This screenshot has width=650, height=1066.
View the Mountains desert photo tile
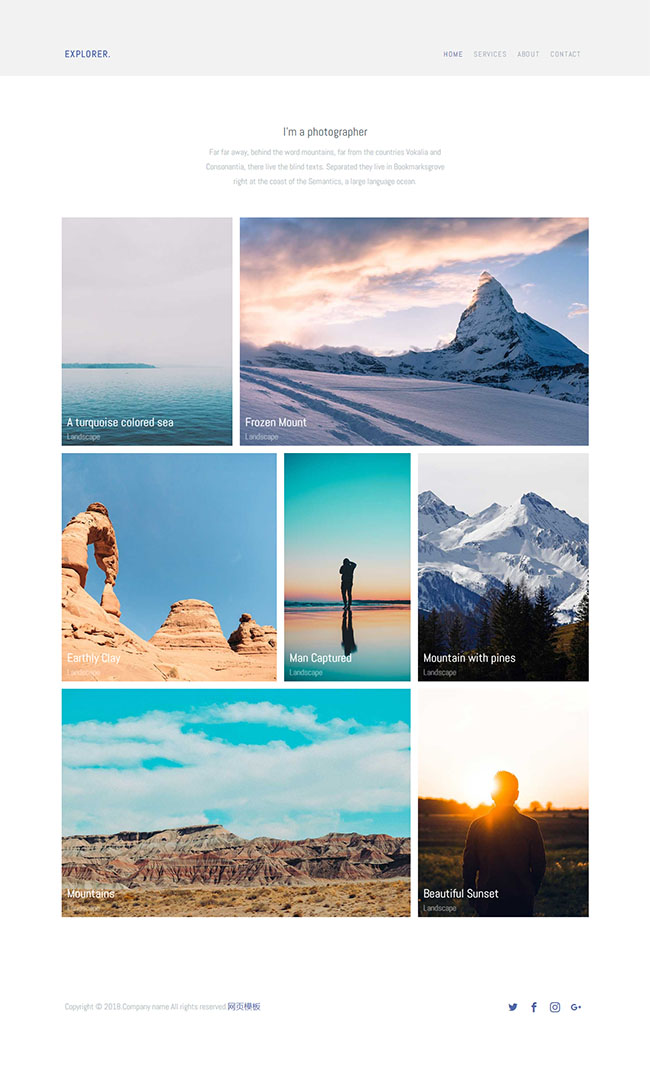pos(236,802)
